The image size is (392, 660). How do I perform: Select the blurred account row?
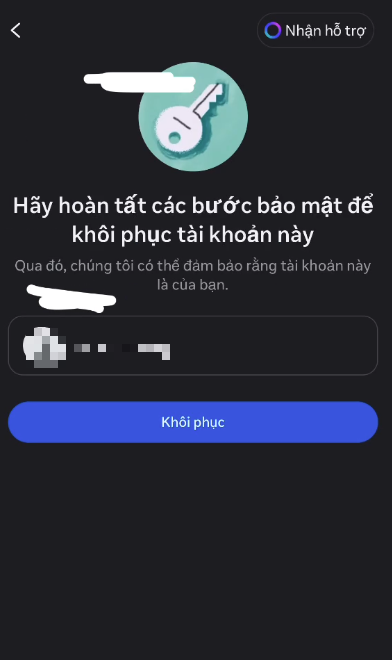pyautogui.click(x=193, y=345)
